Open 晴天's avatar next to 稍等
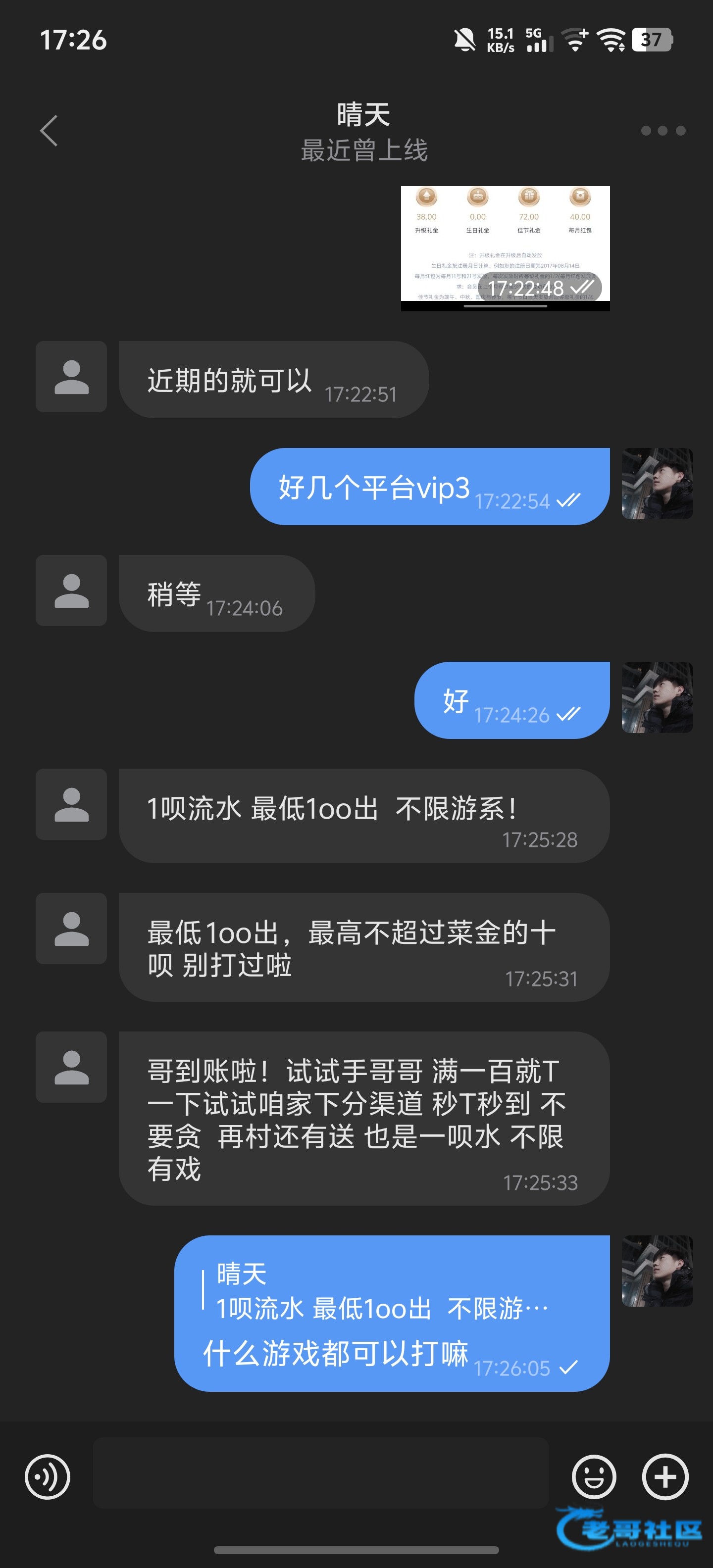The image size is (713, 1568). tap(71, 590)
